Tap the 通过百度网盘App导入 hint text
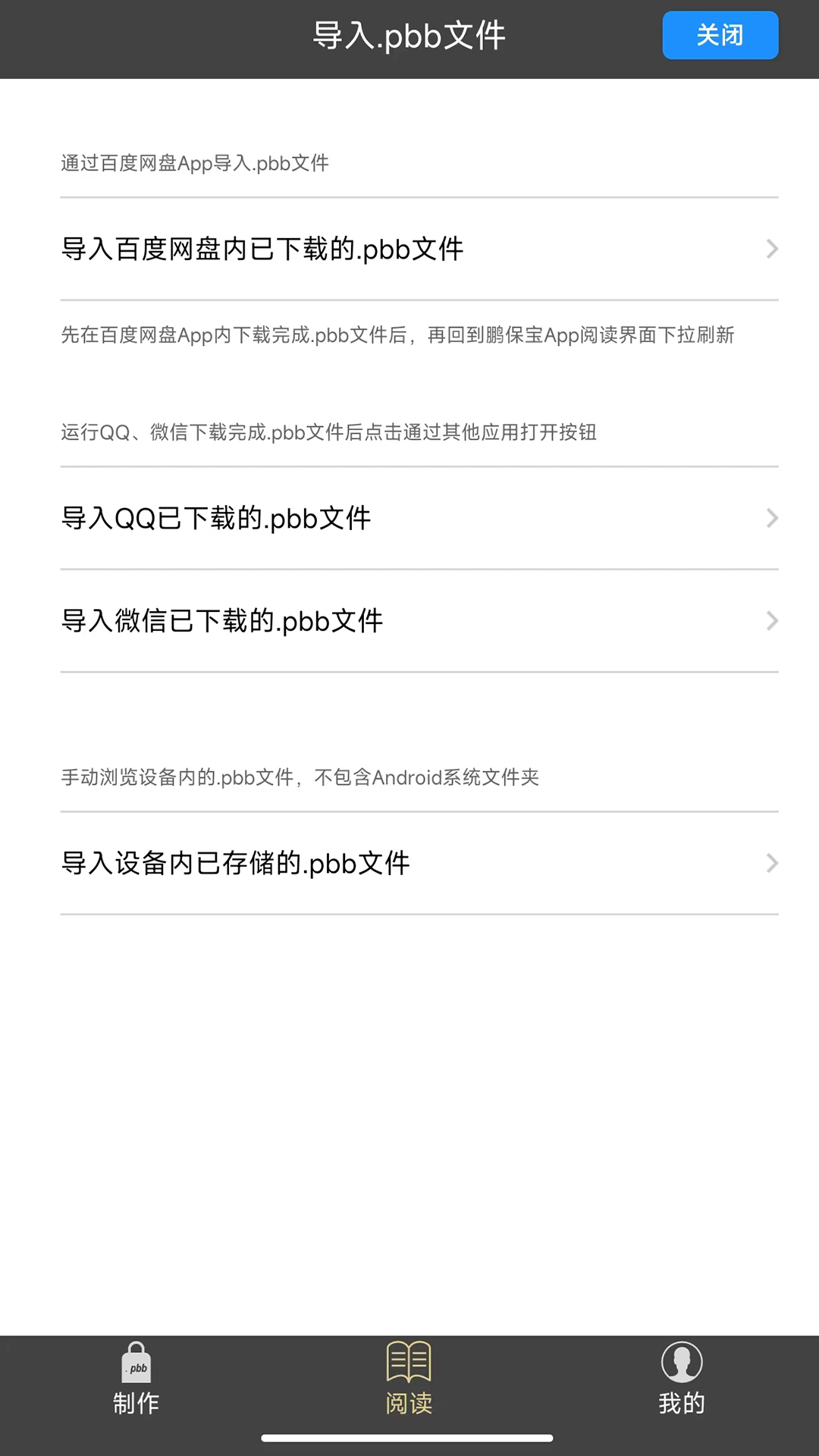The image size is (819, 1456). point(195,164)
